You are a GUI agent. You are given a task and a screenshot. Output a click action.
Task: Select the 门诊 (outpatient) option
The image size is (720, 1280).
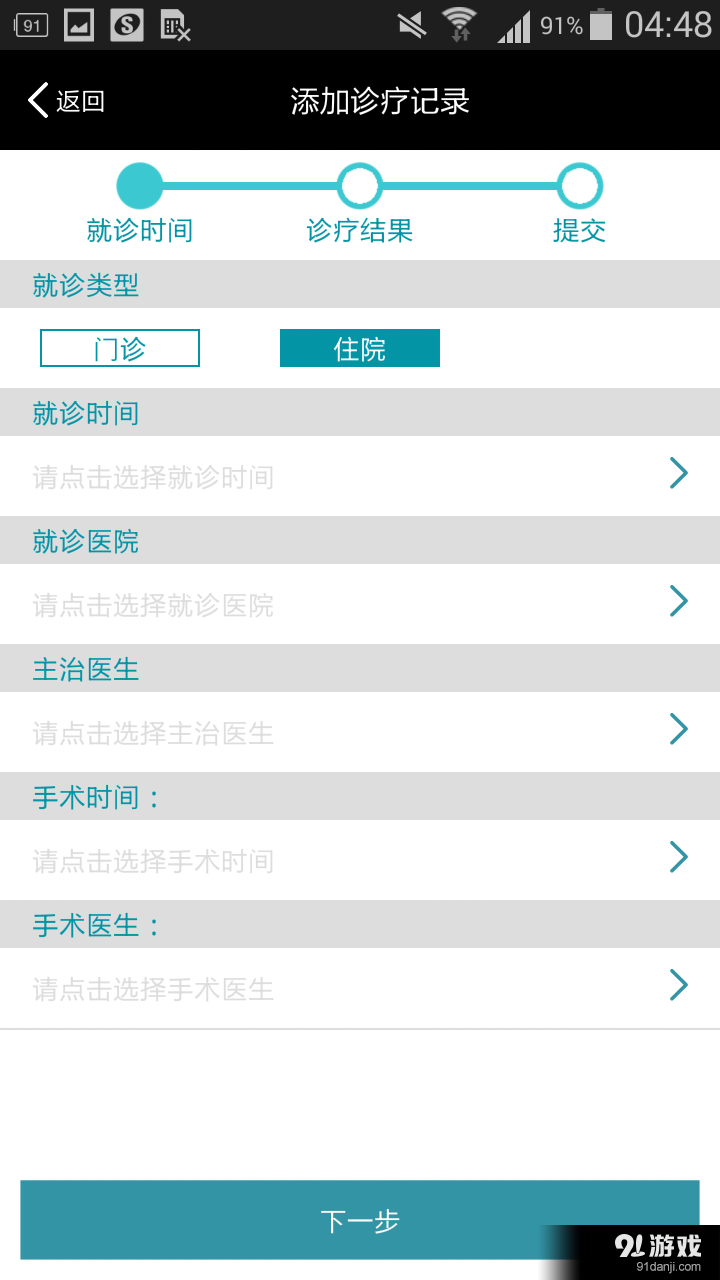pos(118,348)
